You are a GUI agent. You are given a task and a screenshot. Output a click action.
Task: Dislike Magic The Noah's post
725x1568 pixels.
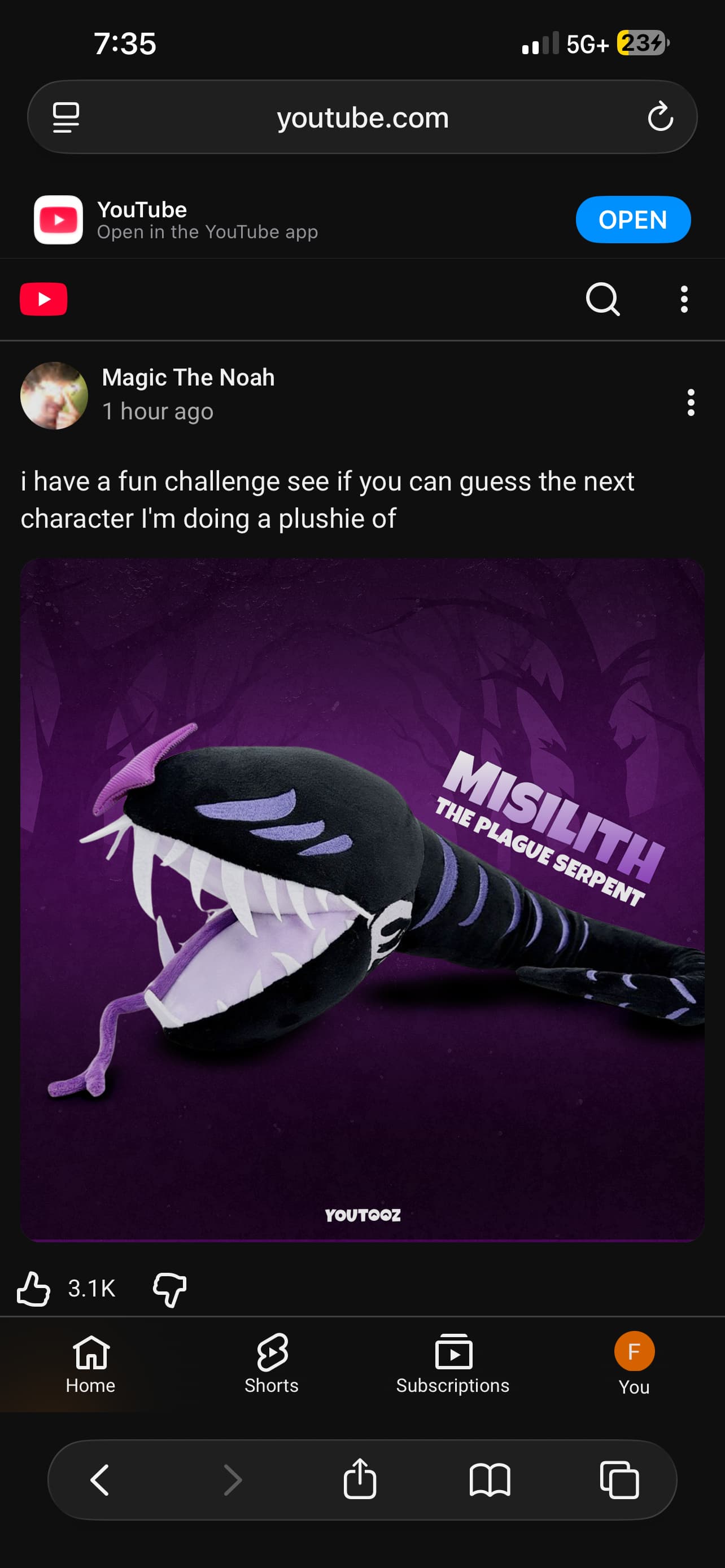click(169, 1288)
